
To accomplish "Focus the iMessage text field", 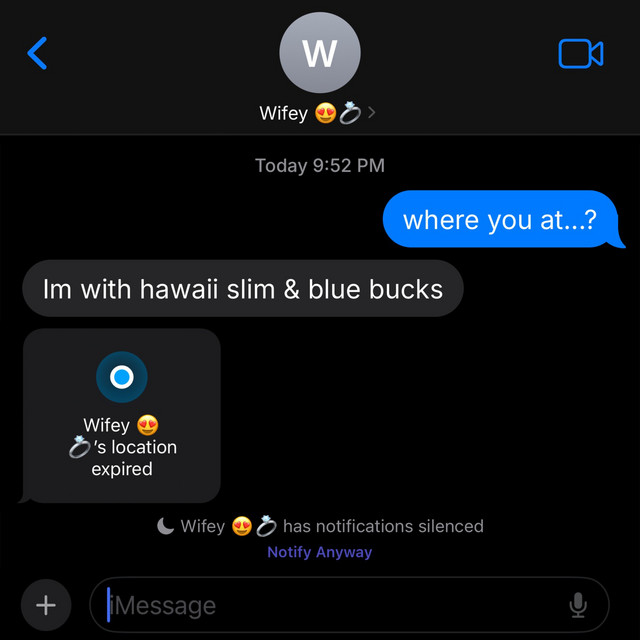I will coord(330,605).
